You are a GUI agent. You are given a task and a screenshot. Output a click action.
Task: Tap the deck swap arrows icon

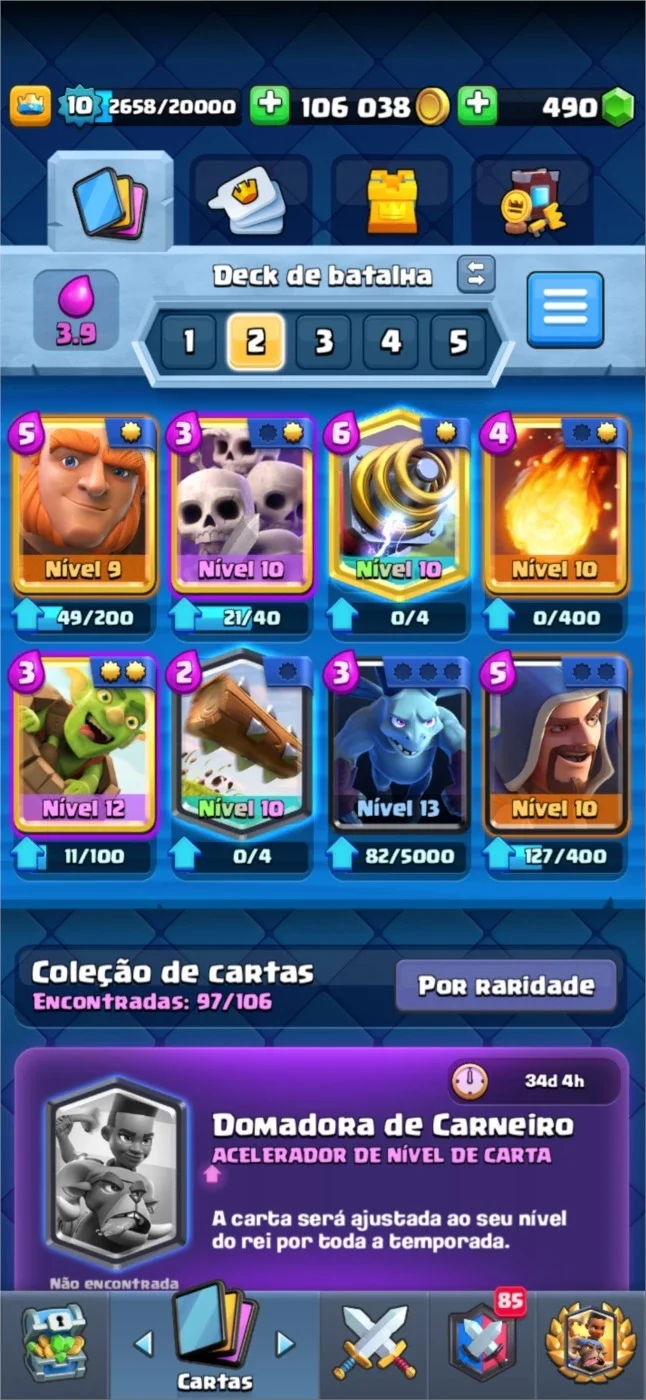coord(476,274)
